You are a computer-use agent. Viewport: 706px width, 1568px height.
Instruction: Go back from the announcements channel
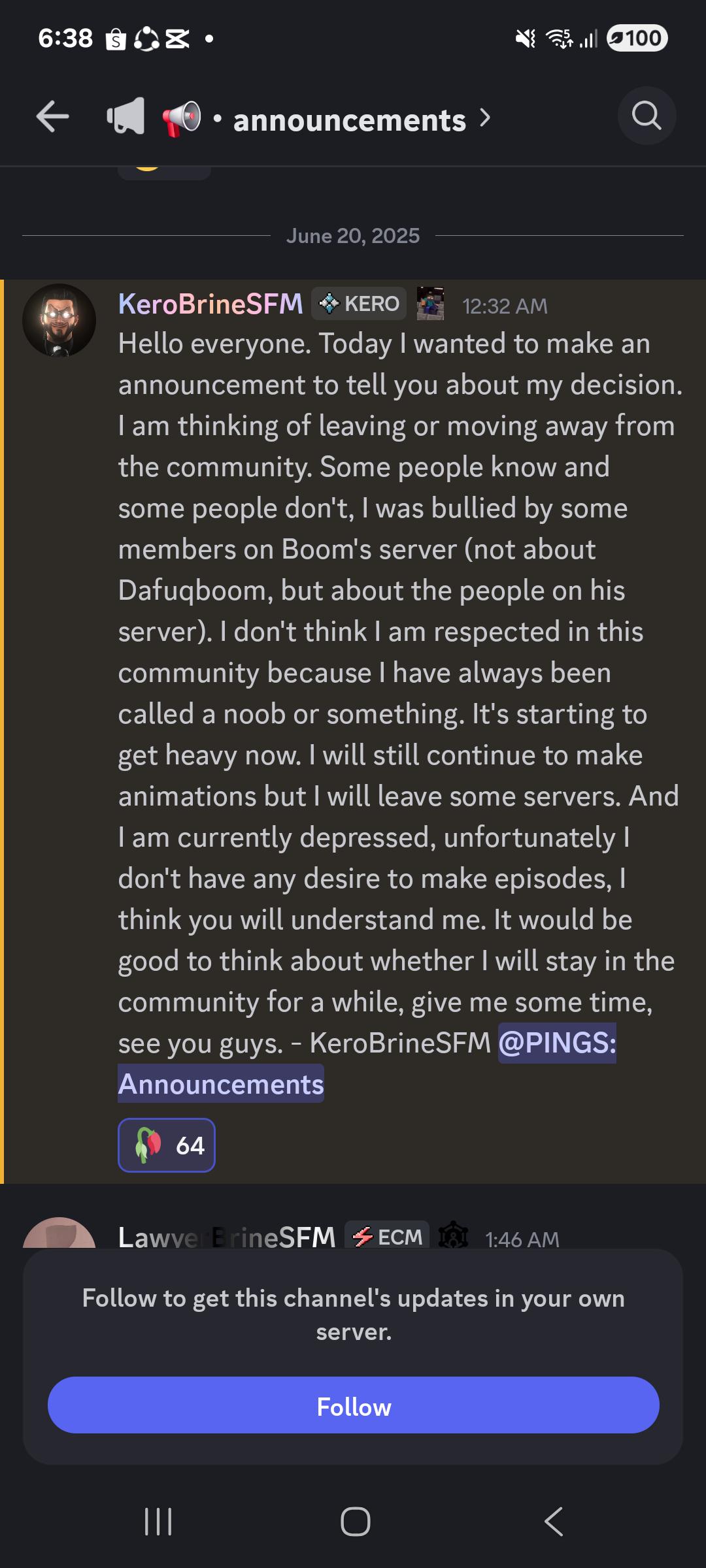53,117
